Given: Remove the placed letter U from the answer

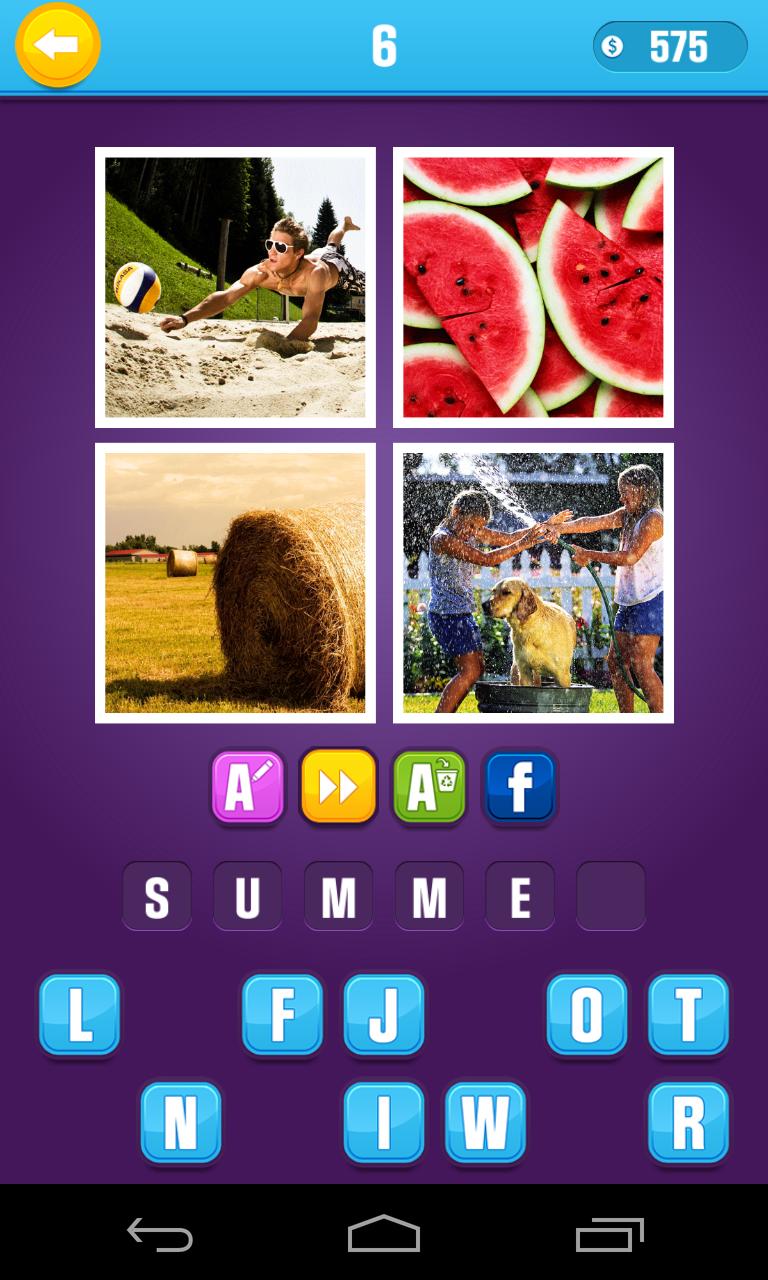Looking at the screenshot, I should [x=247, y=897].
